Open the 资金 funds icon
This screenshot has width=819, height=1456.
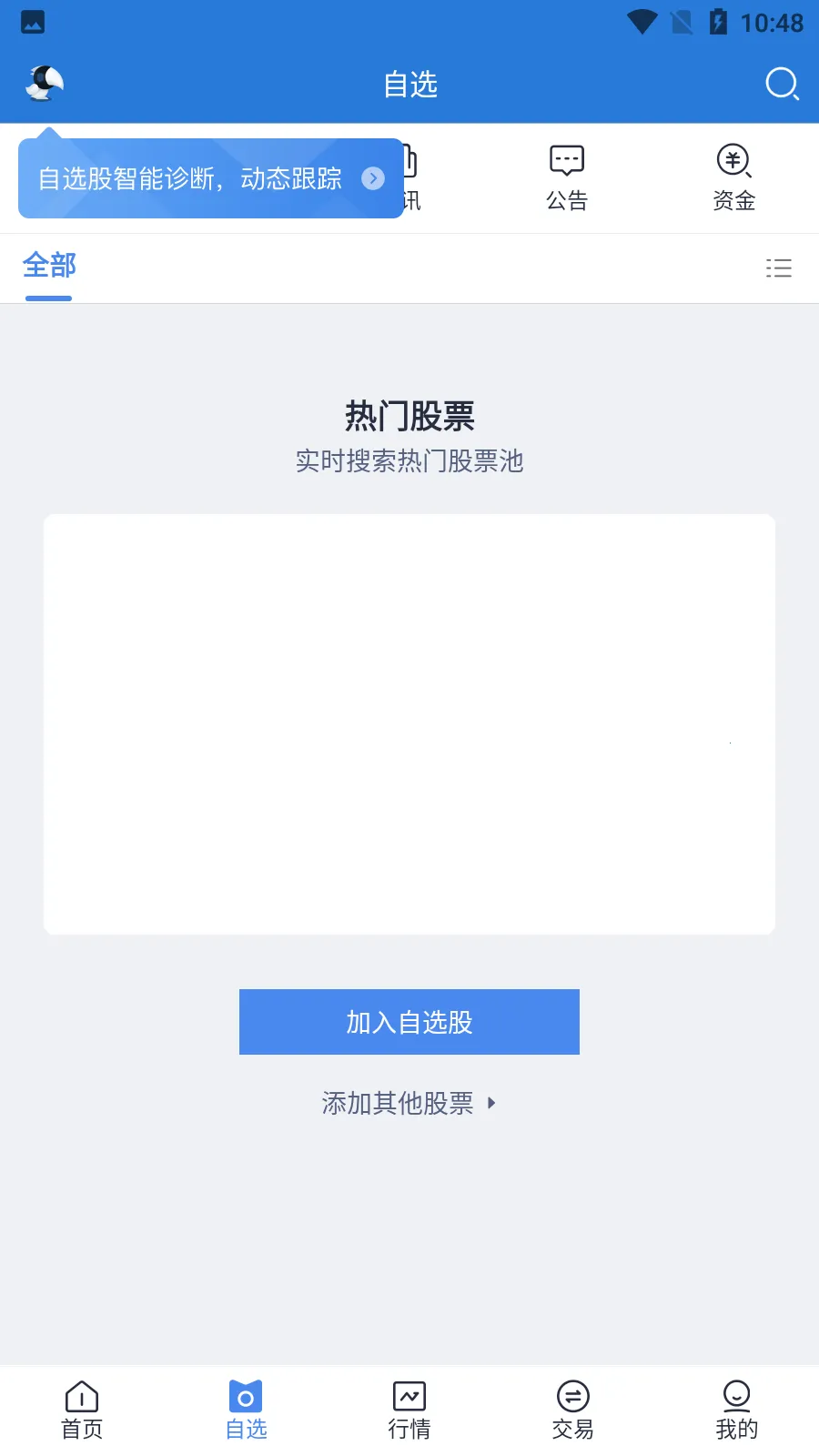[733, 177]
